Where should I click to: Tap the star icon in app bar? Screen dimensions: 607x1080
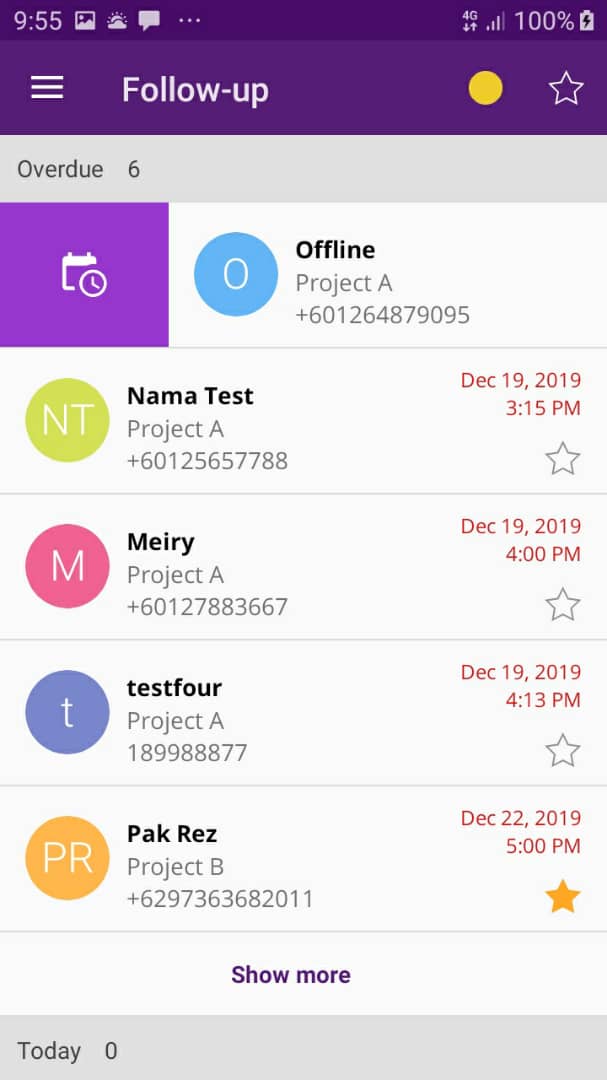tap(566, 89)
